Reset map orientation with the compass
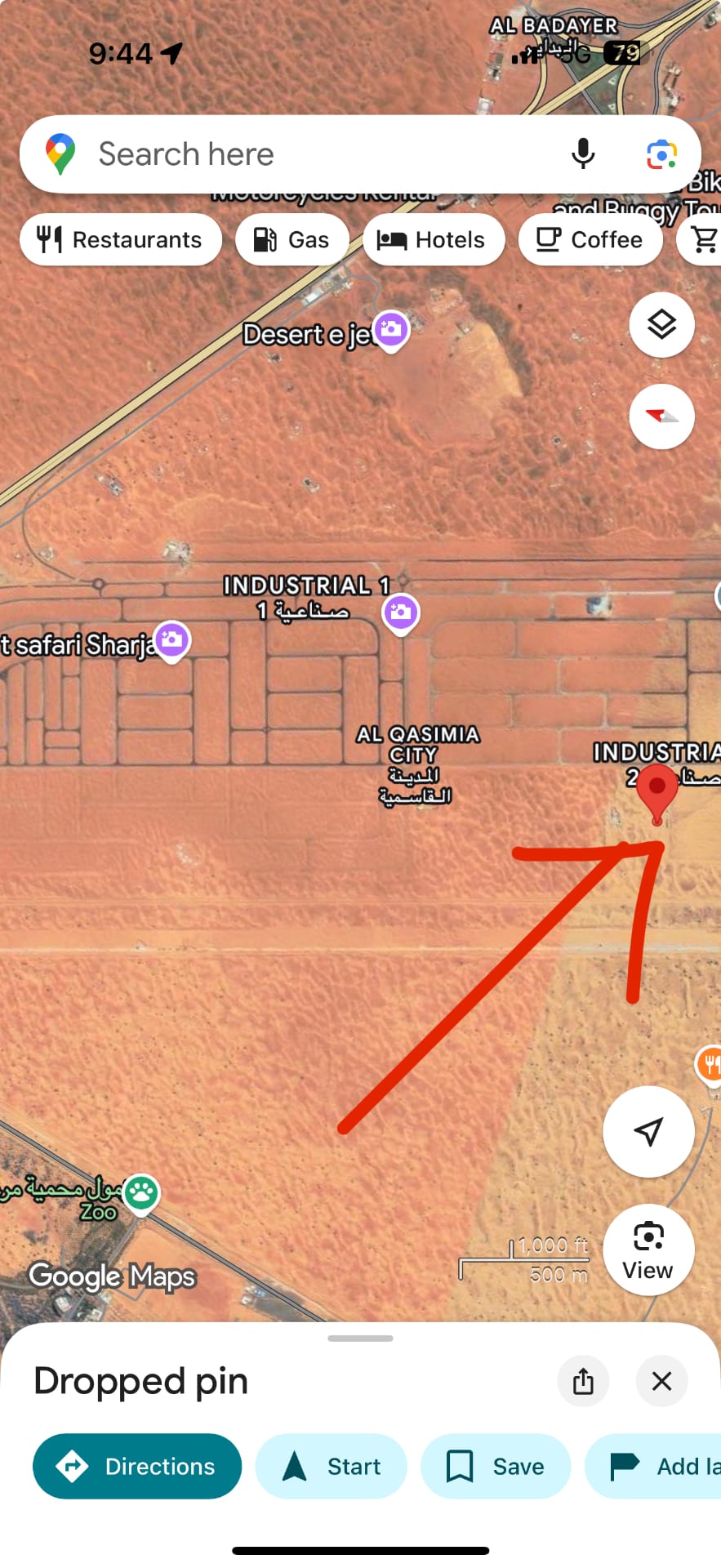The height and width of the screenshot is (1568, 721). click(x=661, y=416)
